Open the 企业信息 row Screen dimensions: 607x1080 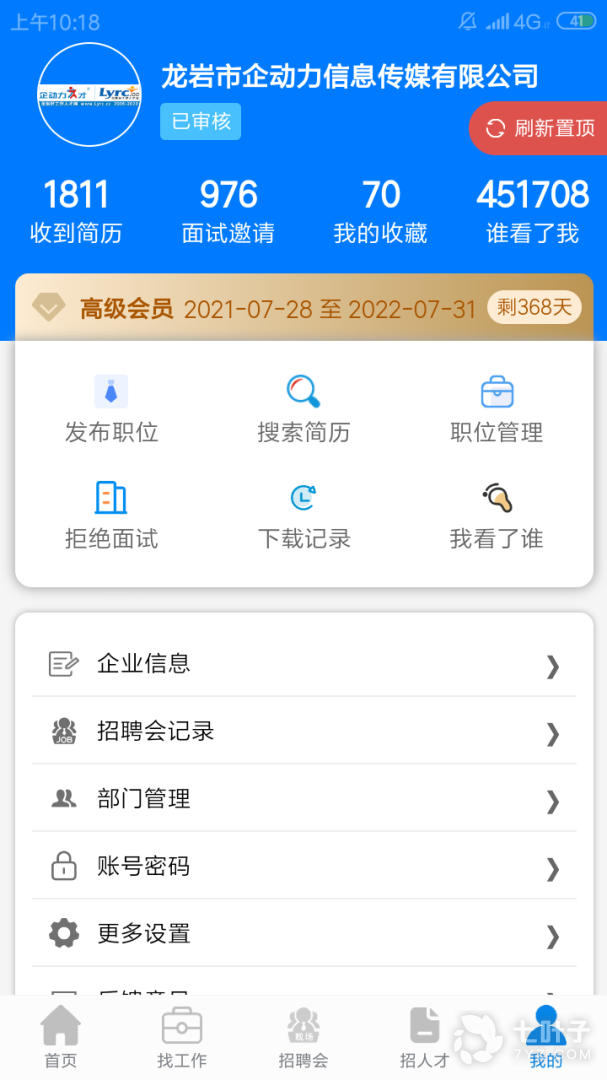(304, 664)
